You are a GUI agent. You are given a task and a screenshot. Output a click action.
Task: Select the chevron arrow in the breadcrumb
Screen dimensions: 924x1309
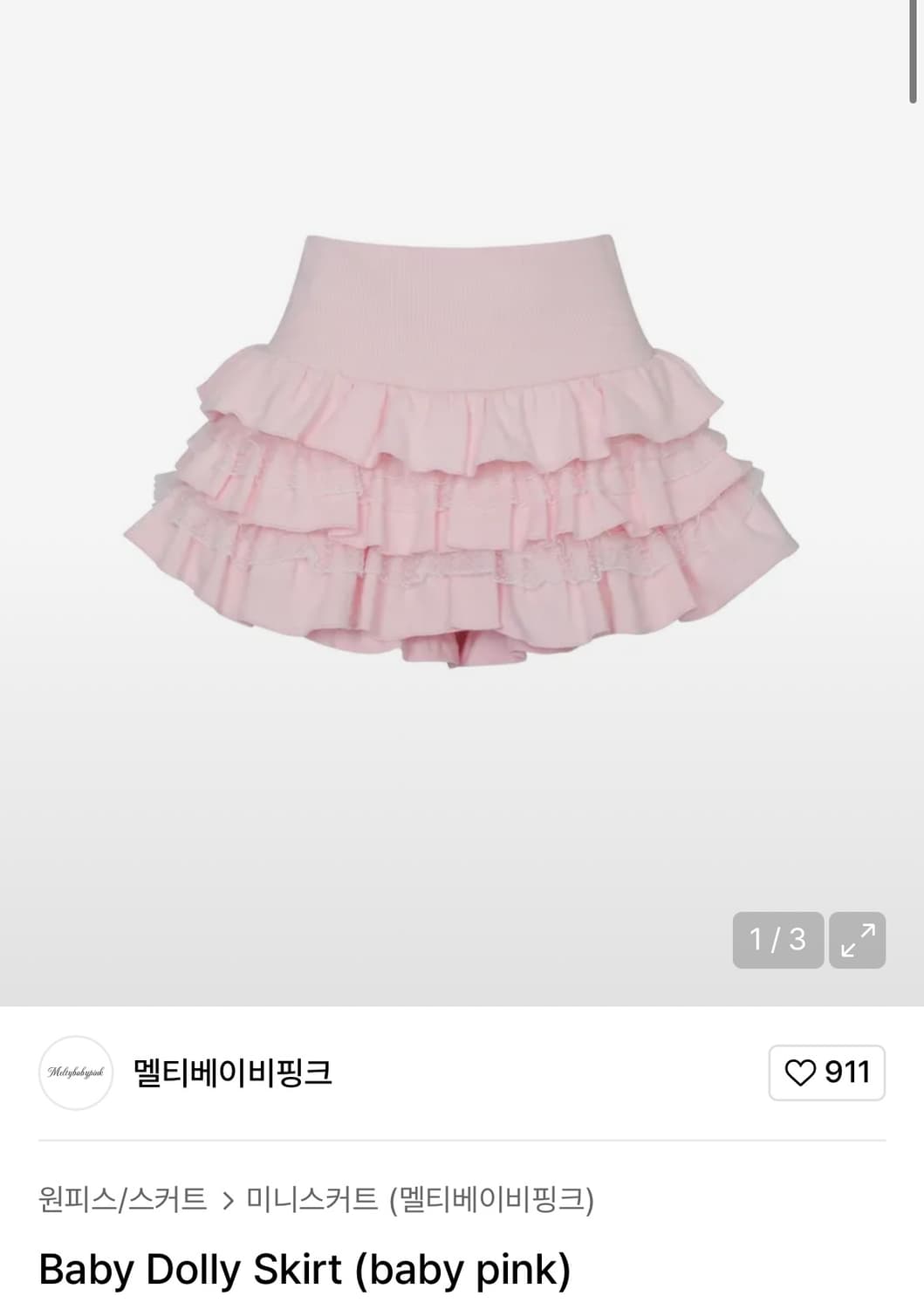tap(230, 1200)
